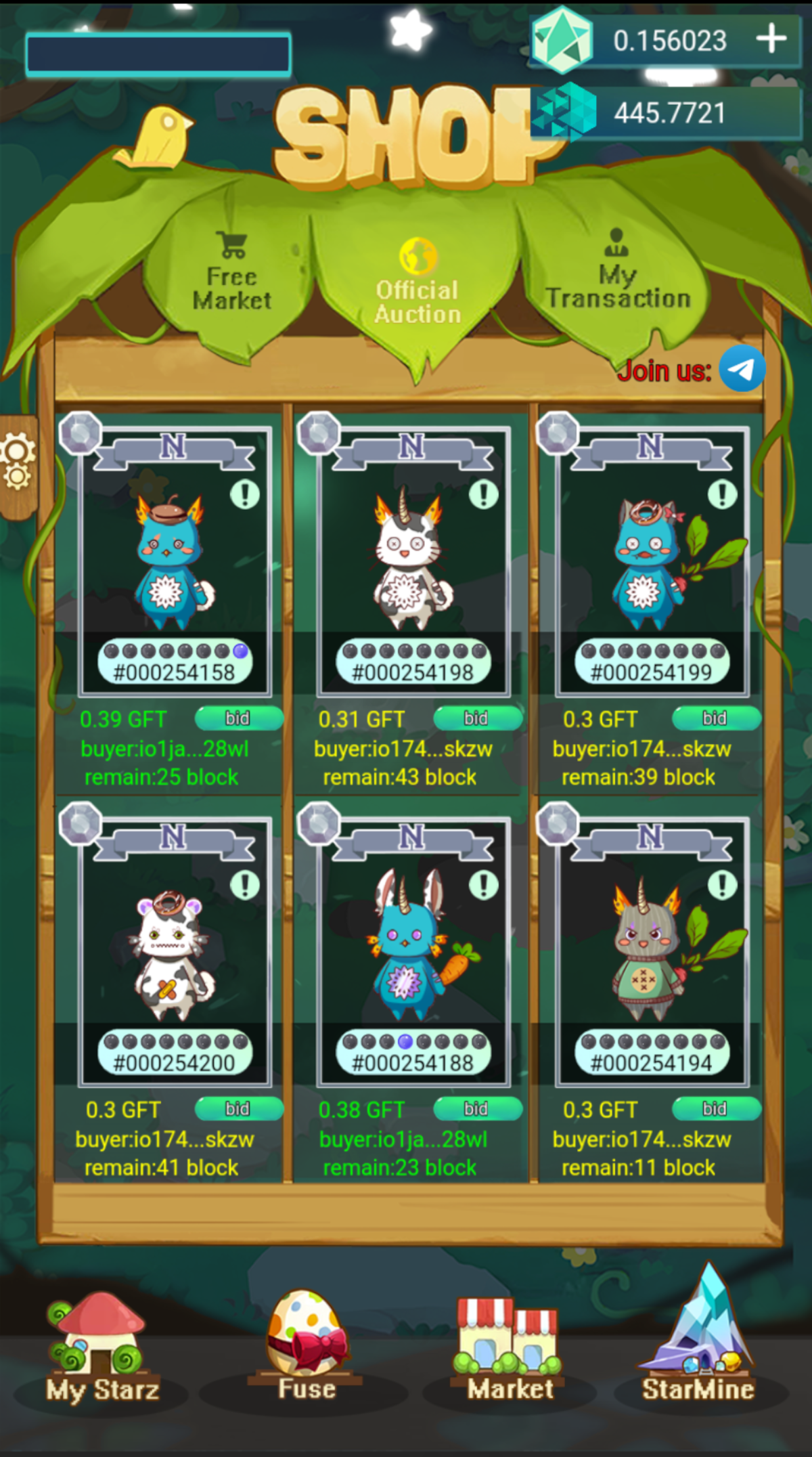
Task: View the info badge on card #000254198
Action: (x=483, y=494)
